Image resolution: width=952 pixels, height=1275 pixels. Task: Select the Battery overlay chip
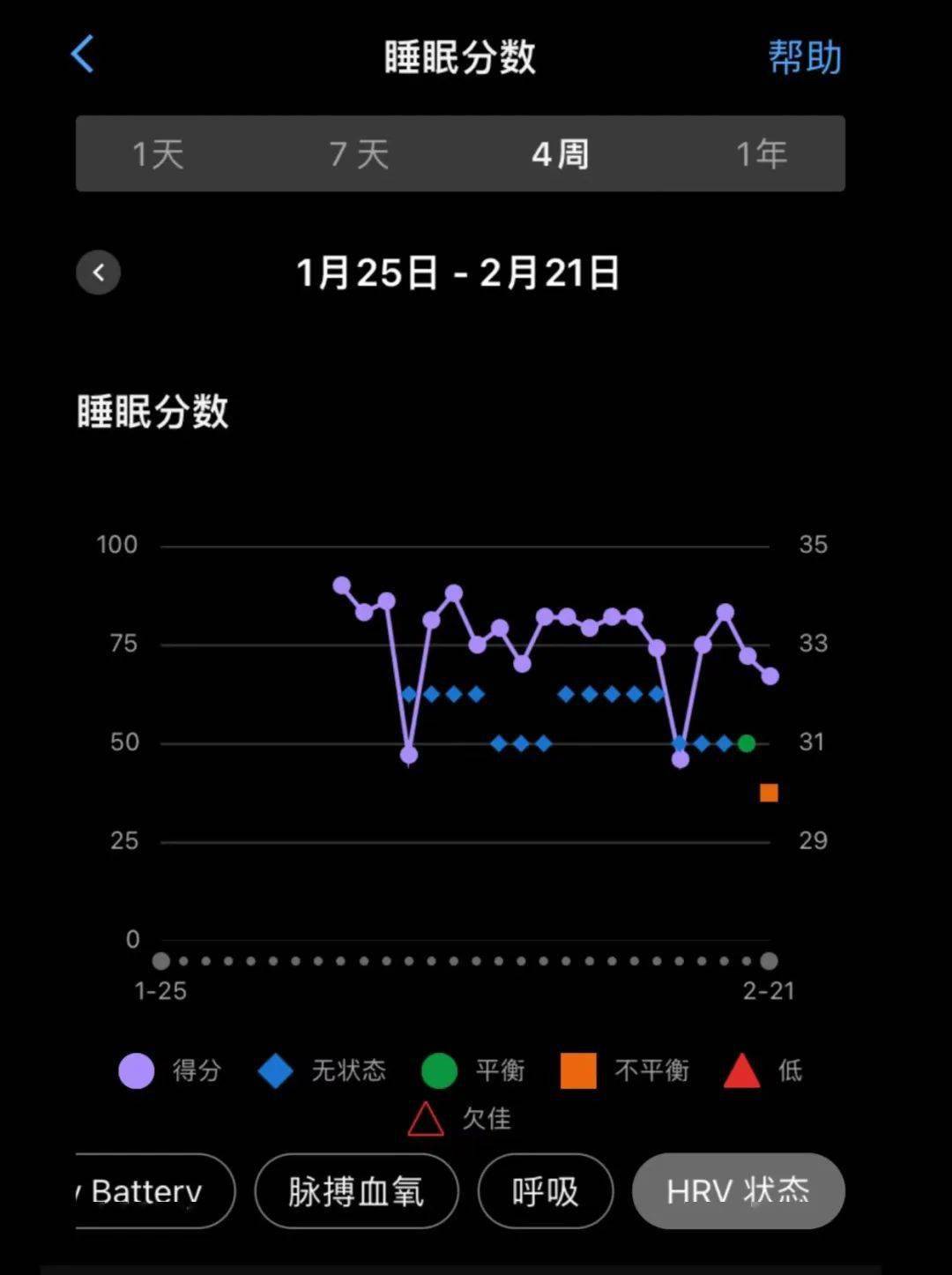coord(155,1191)
